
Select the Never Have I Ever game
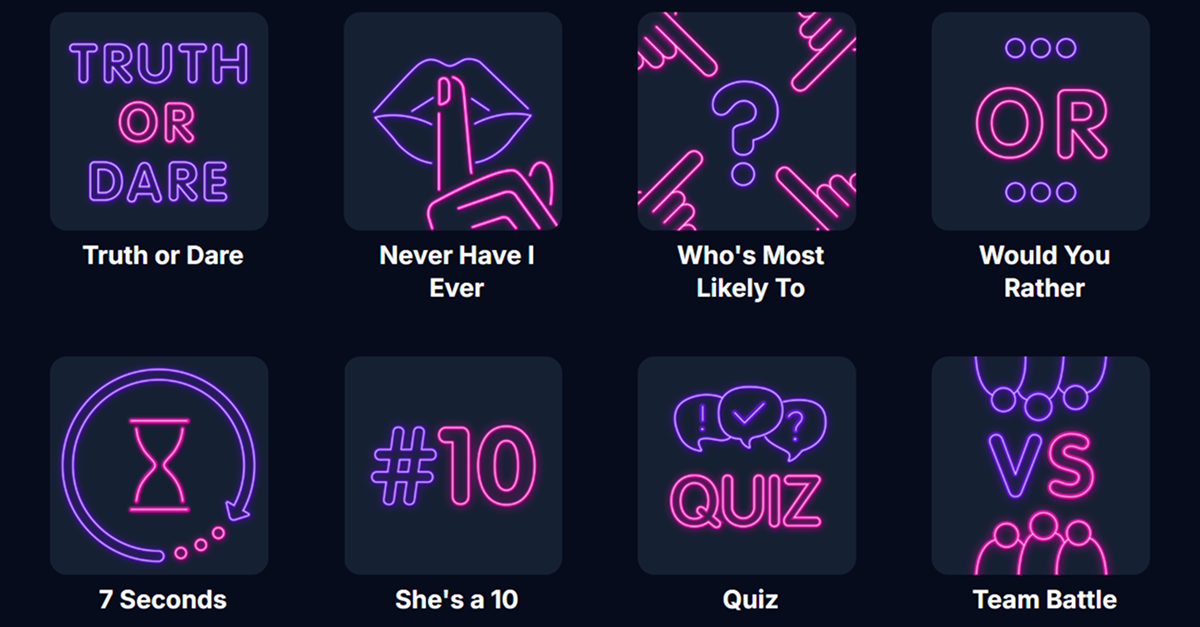tap(453, 122)
